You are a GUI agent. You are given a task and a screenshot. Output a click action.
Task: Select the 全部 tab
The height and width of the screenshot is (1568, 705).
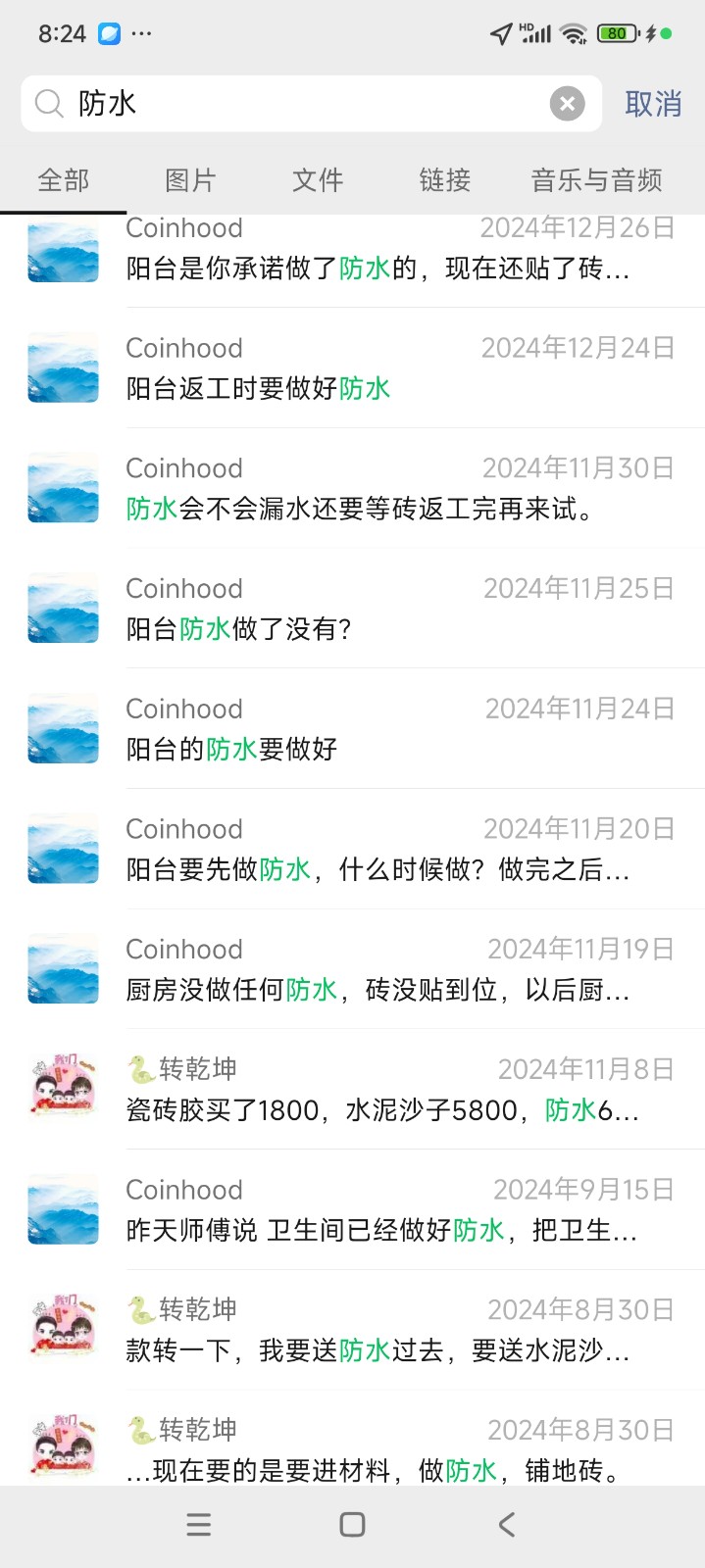[x=64, y=180]
